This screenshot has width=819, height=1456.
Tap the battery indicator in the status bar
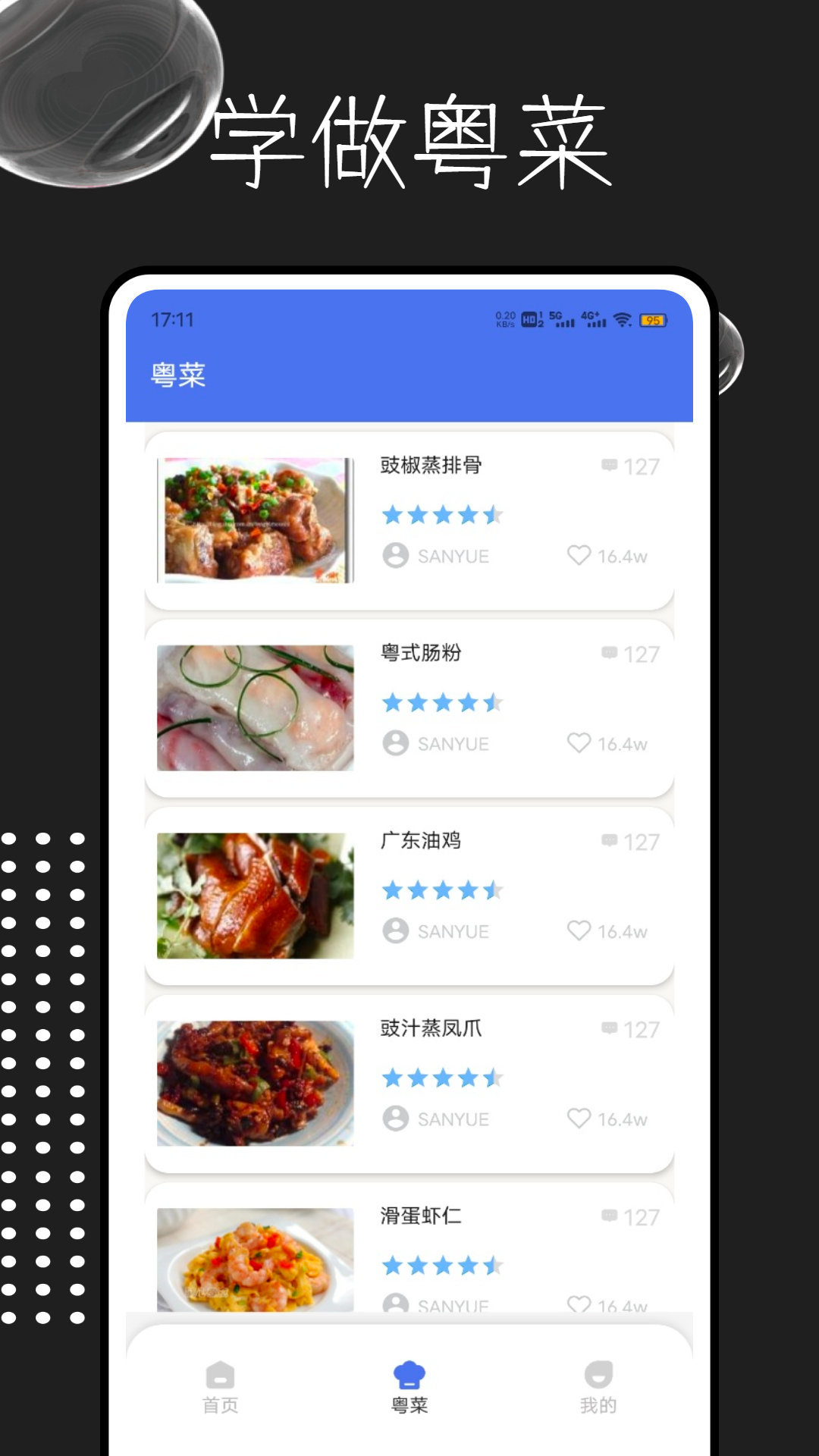[654, 321]
